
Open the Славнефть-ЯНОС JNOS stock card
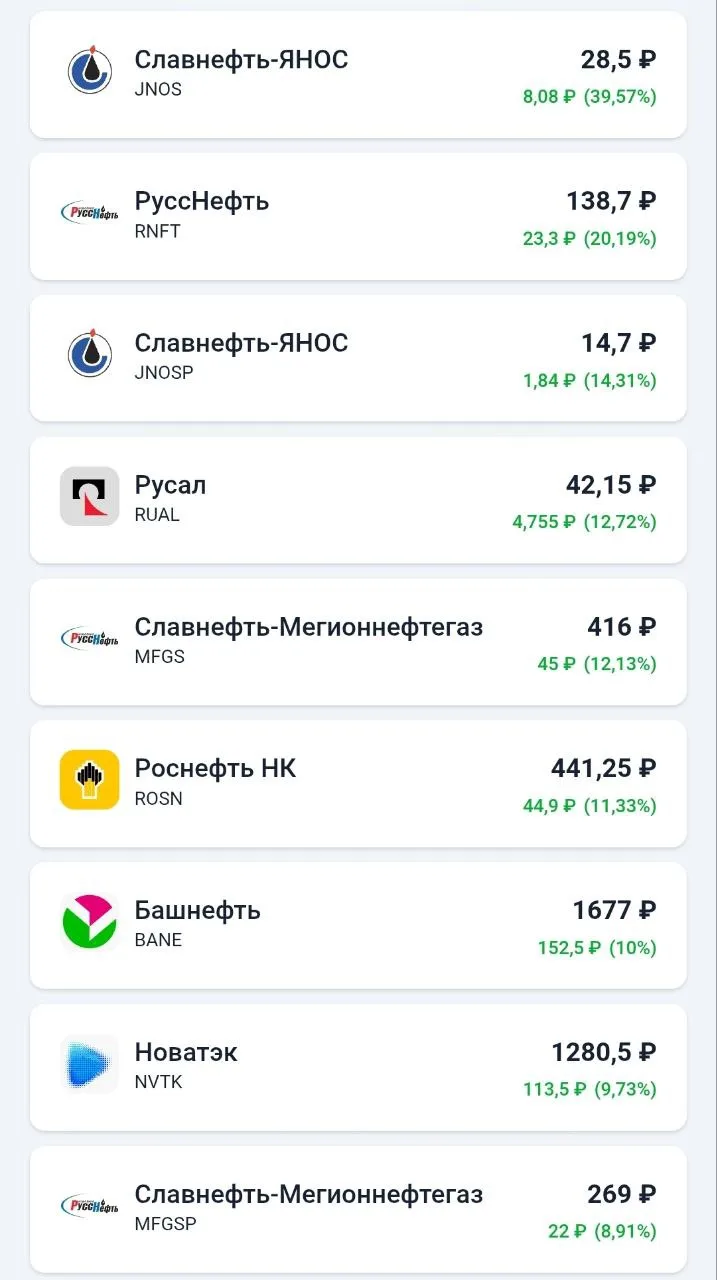pyautogui.click(x=358, y=74)
